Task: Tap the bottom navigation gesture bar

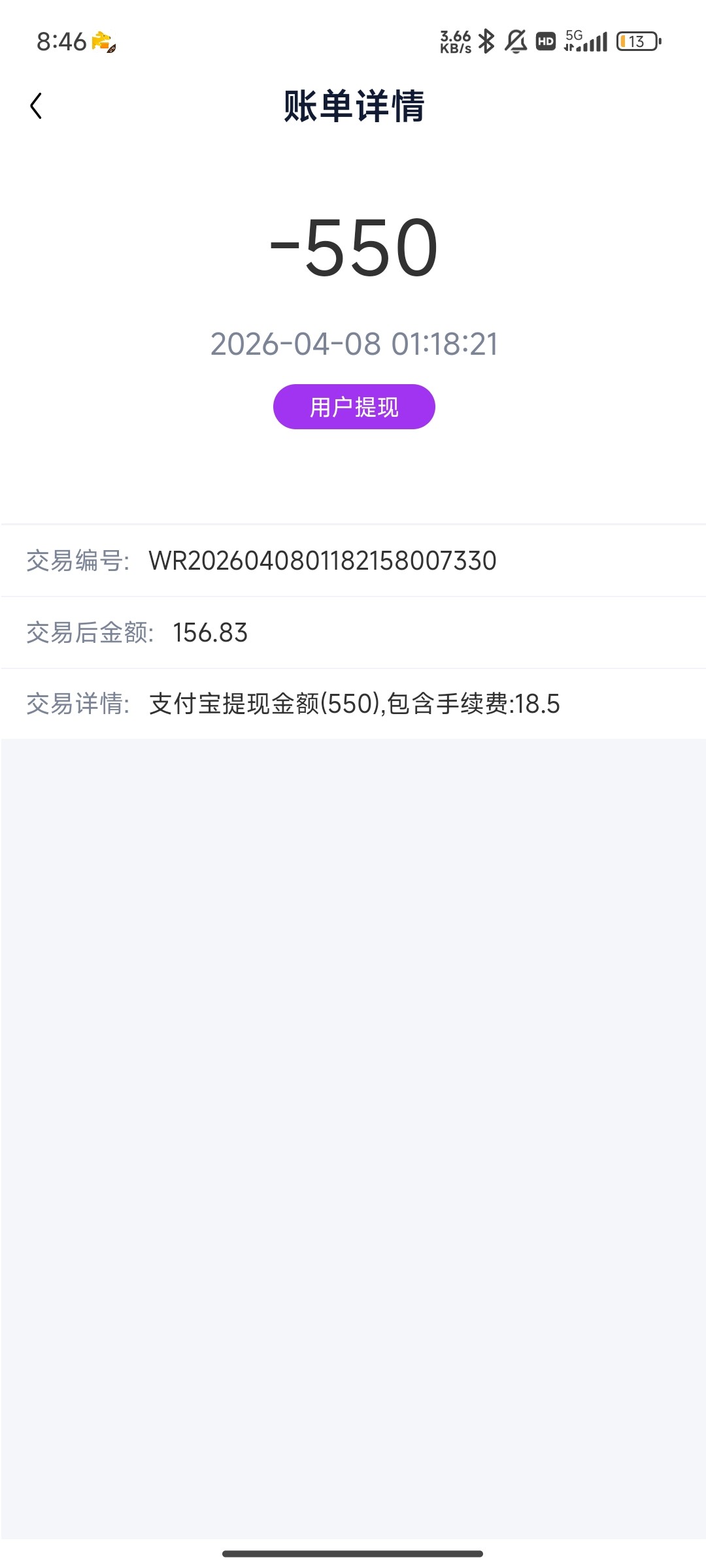Action: click(x=353, y=1554)
